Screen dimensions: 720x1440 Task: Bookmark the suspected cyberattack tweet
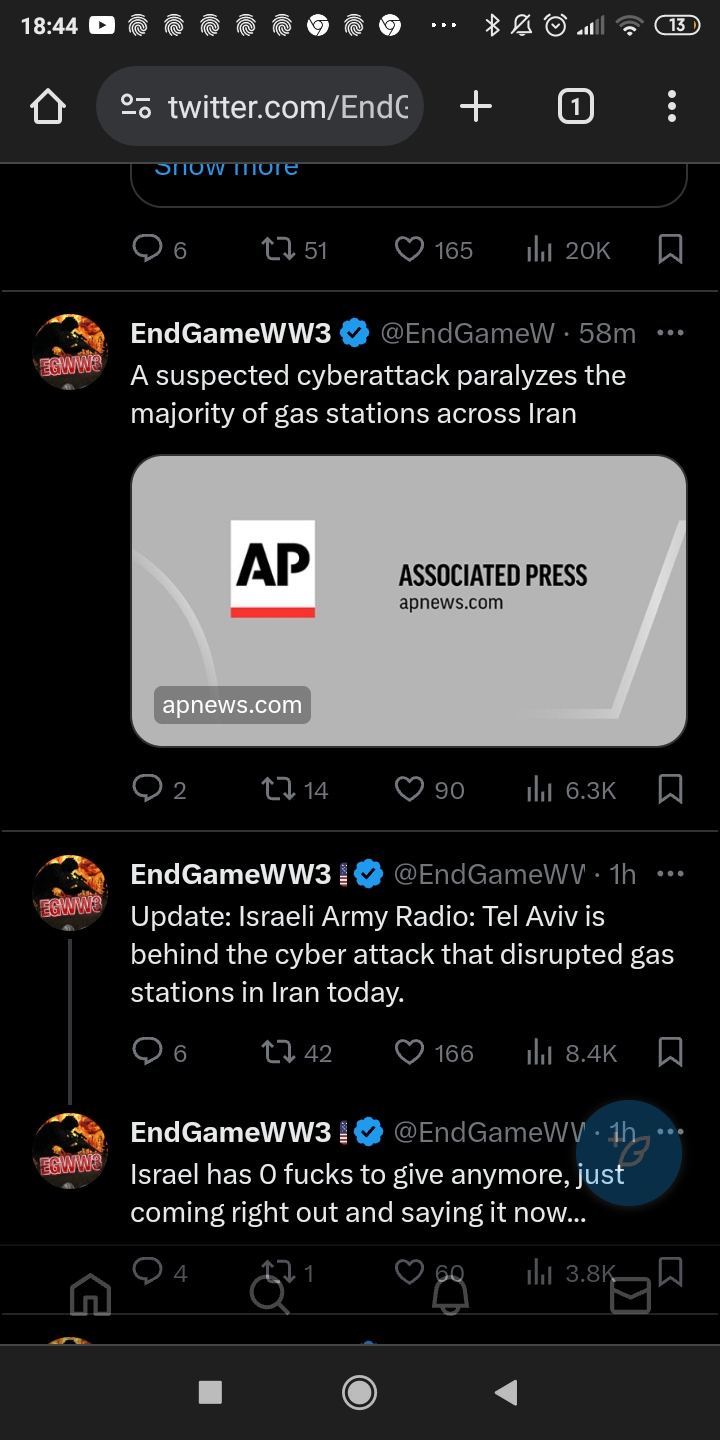(671, 790)
